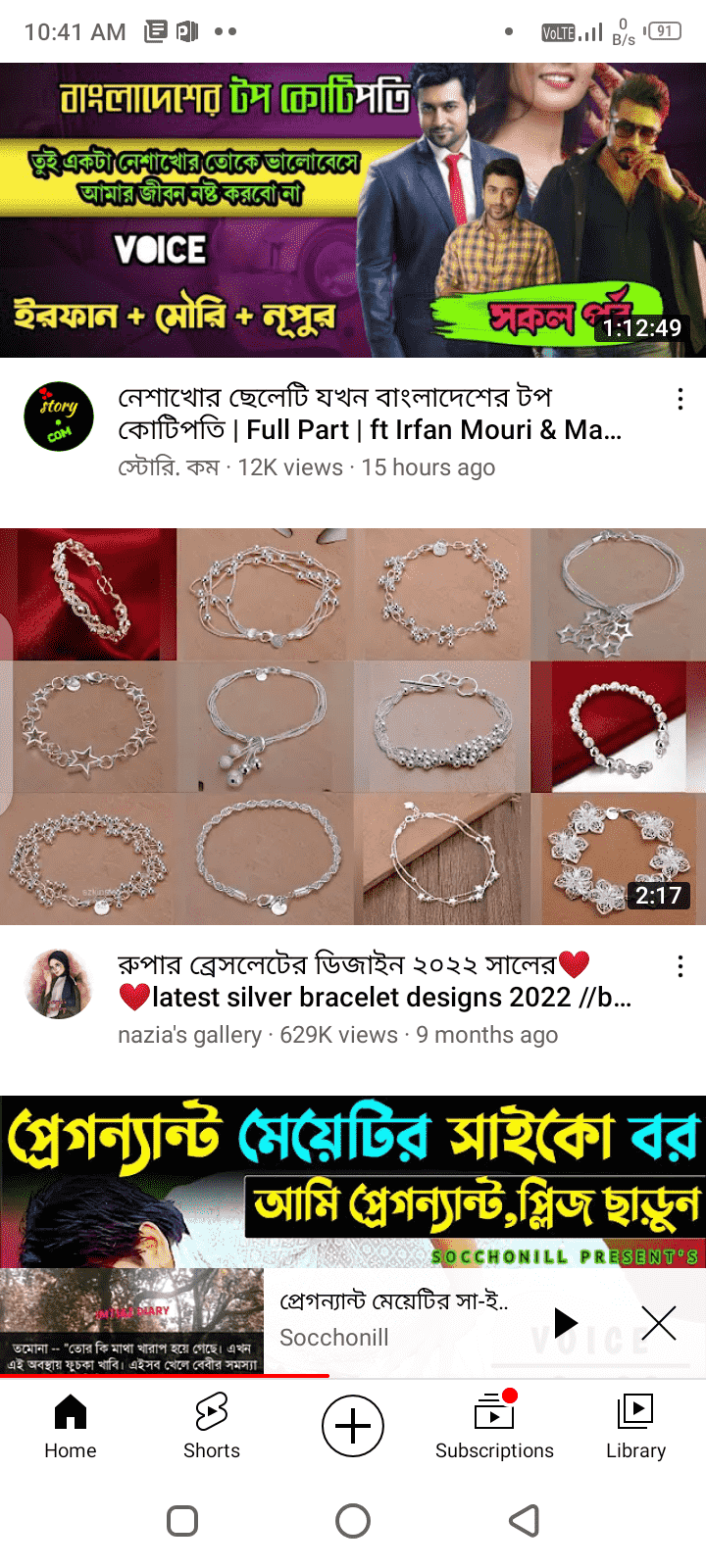Open options menu for Irfan Mouri story video
Image resolution: width=706 pixels, height=1568 pixels.
tap(680, 399)
